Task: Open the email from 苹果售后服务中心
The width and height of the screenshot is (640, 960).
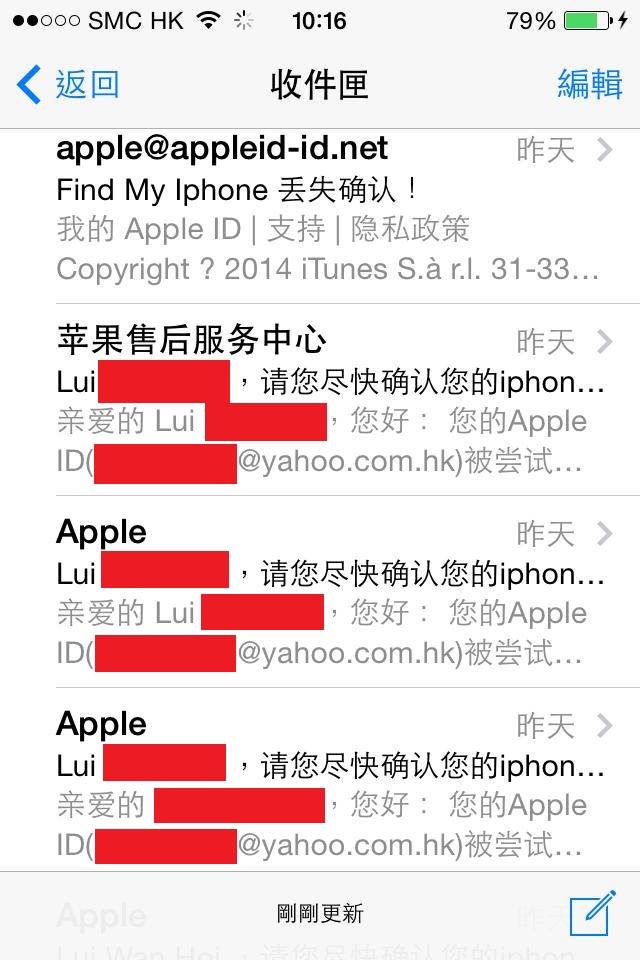Action: click(x=320, y=400)
